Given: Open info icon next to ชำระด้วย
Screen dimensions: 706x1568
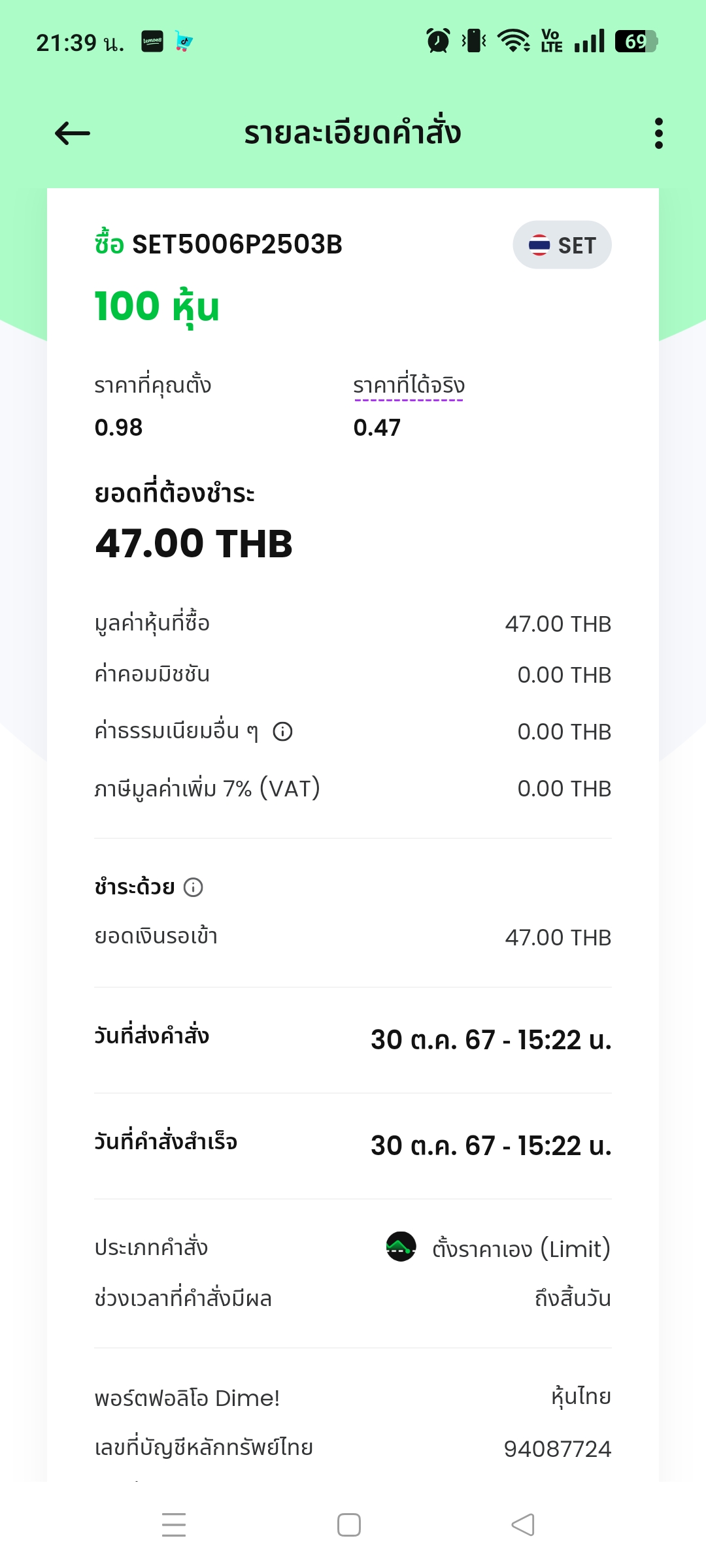Looking at the screenshot, I should coord(193,887).
